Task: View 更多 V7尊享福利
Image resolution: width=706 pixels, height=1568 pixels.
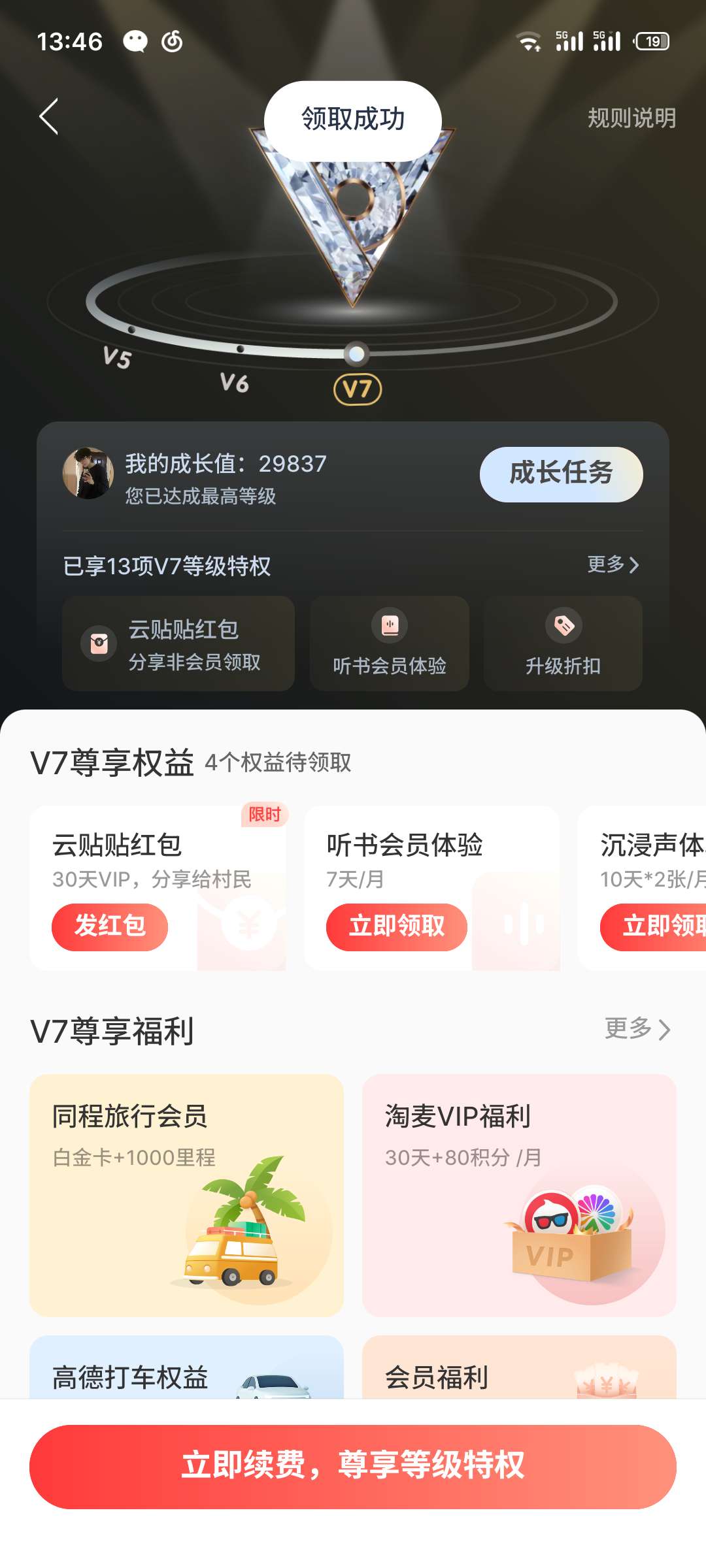Action: pyautogui.click(x=637, y=1029)
